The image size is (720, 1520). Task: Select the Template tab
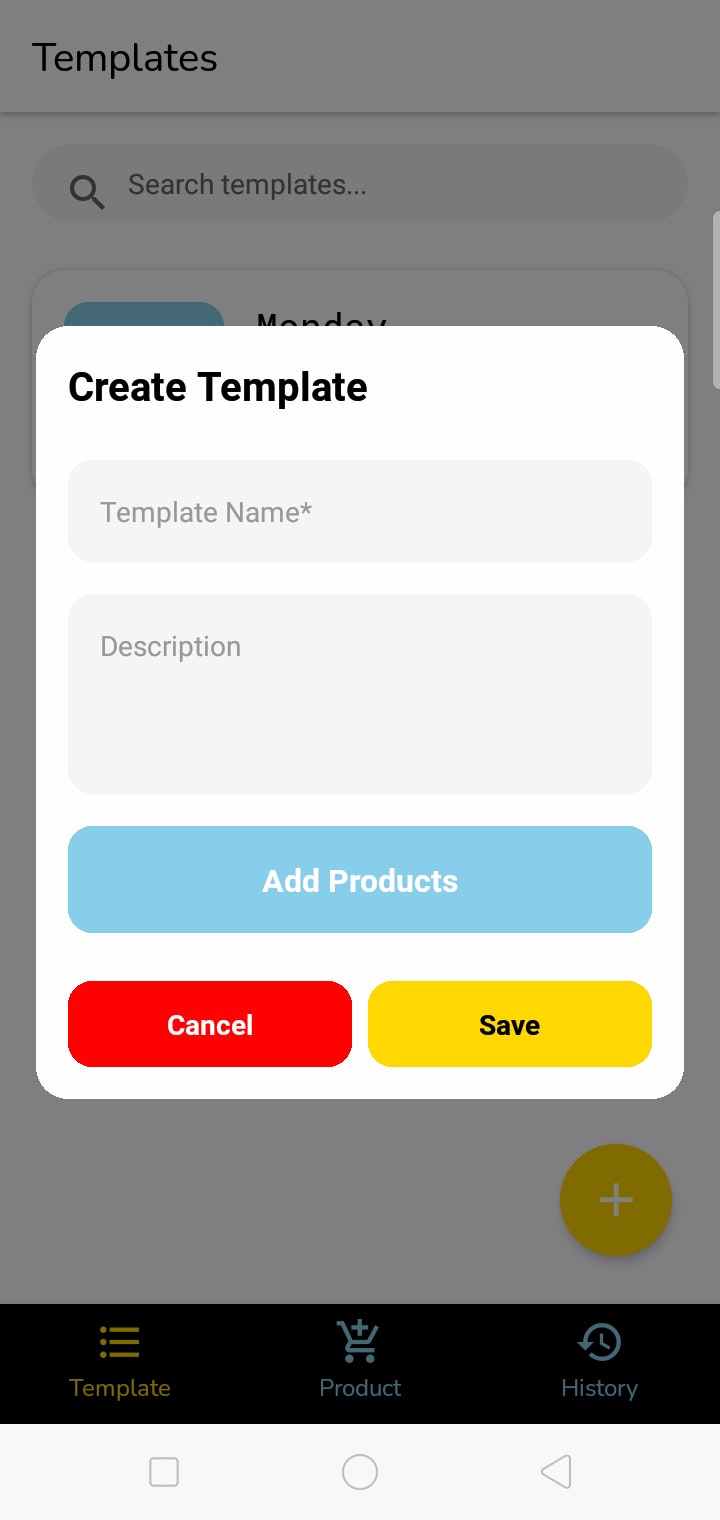(x=120, y=1362)
